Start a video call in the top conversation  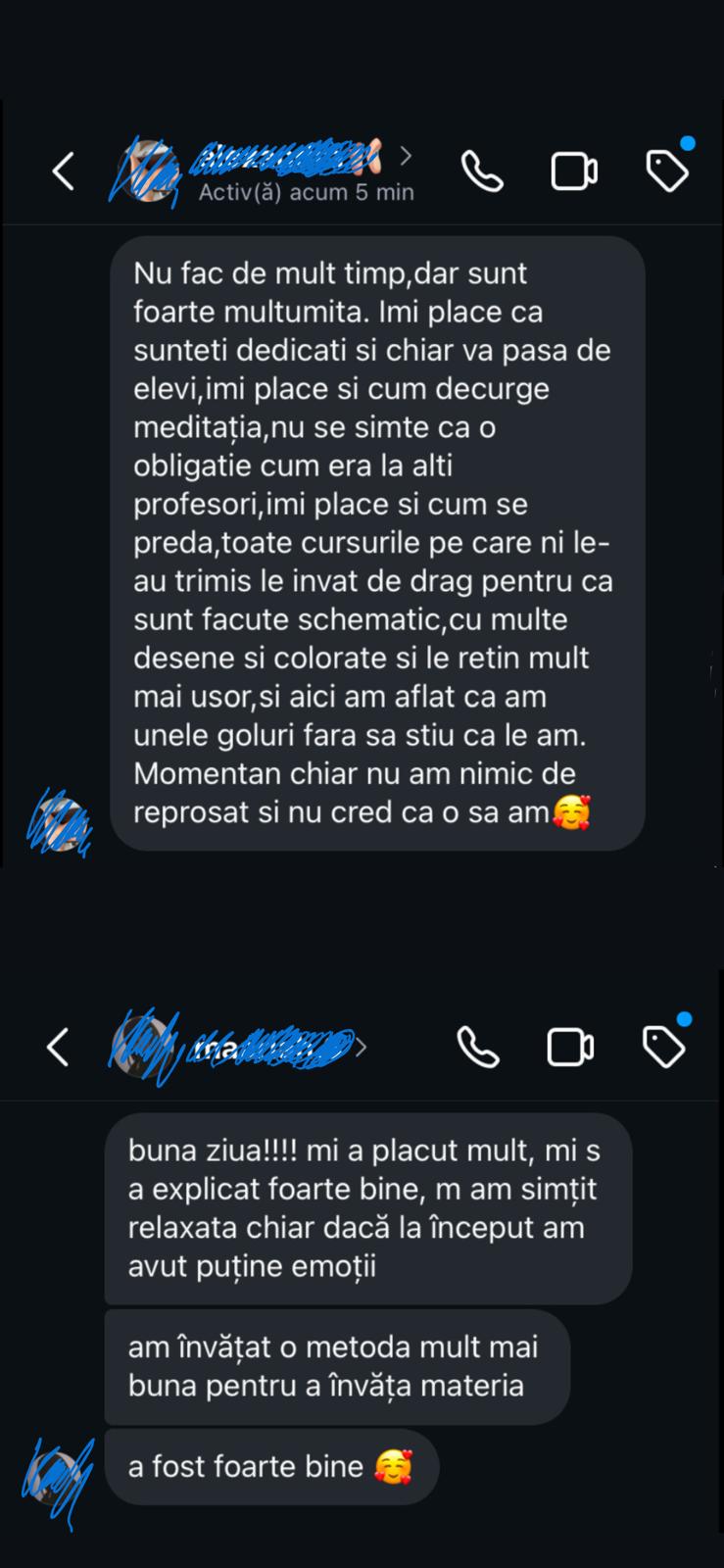tap(573, 171)
